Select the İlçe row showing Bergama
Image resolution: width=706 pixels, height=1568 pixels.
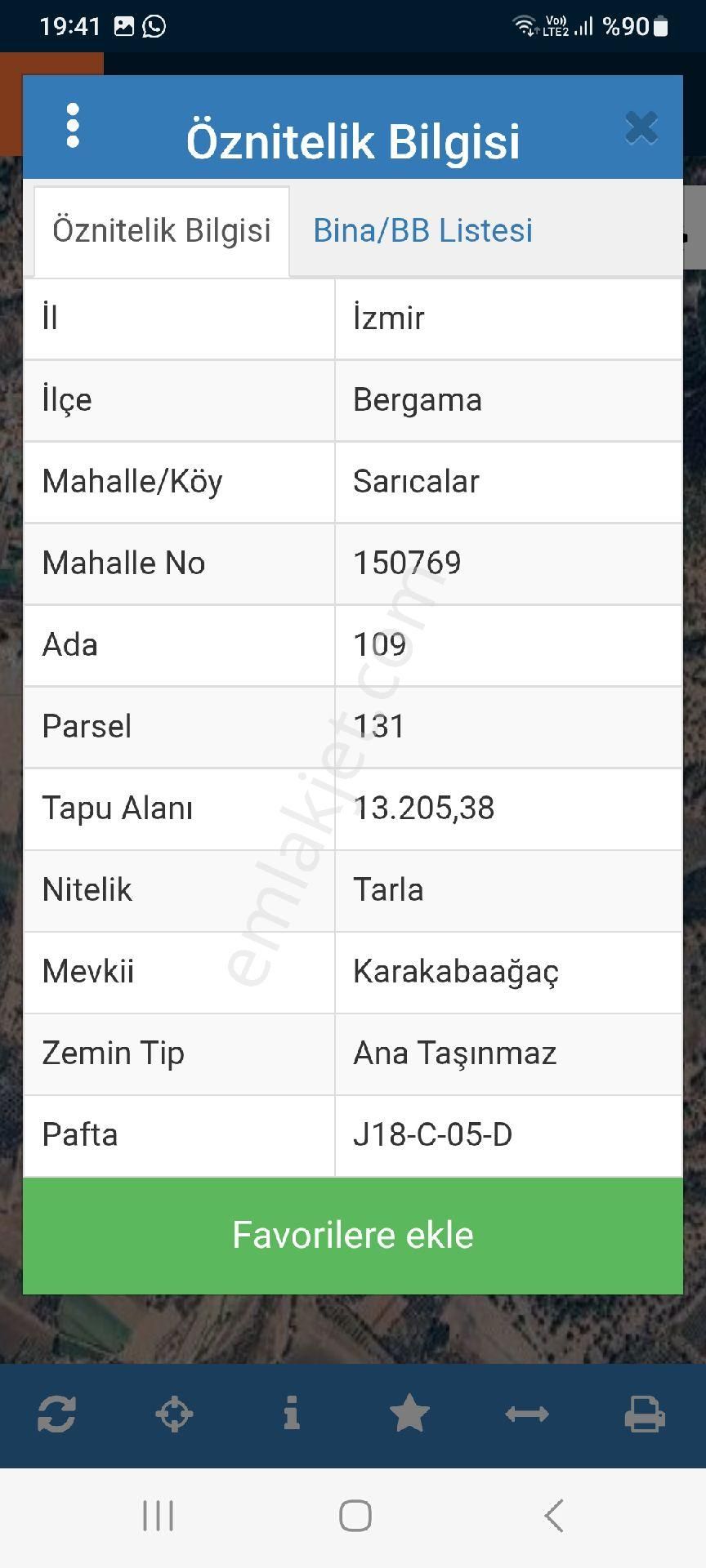coord(353,400)
